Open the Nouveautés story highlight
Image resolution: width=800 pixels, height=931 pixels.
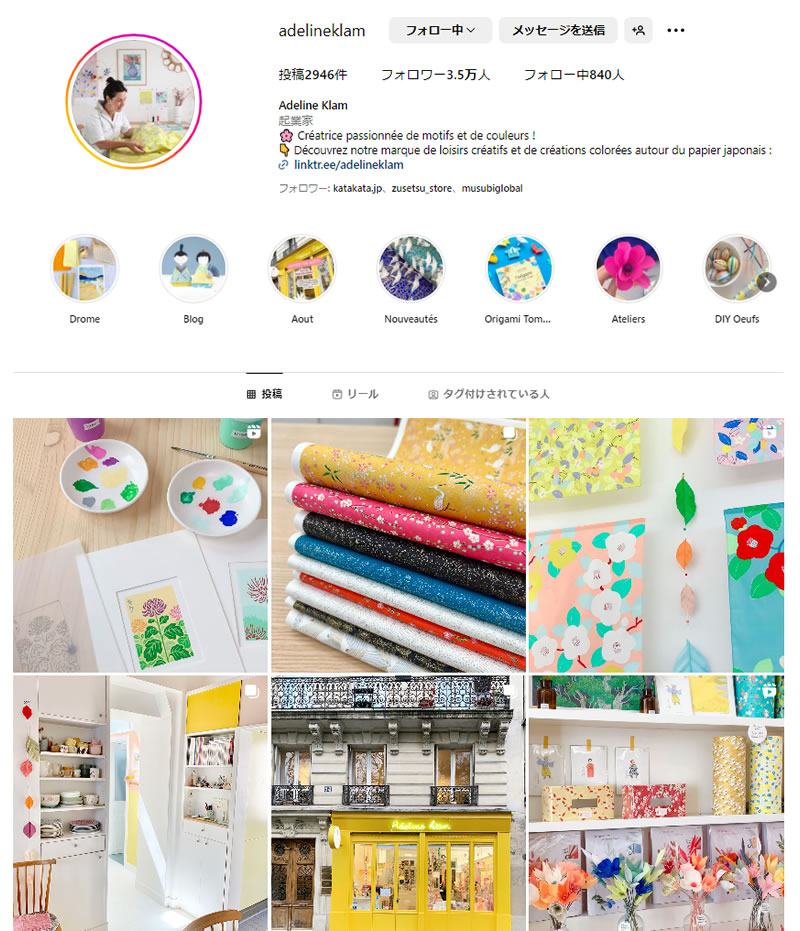(x=411, y=269)
